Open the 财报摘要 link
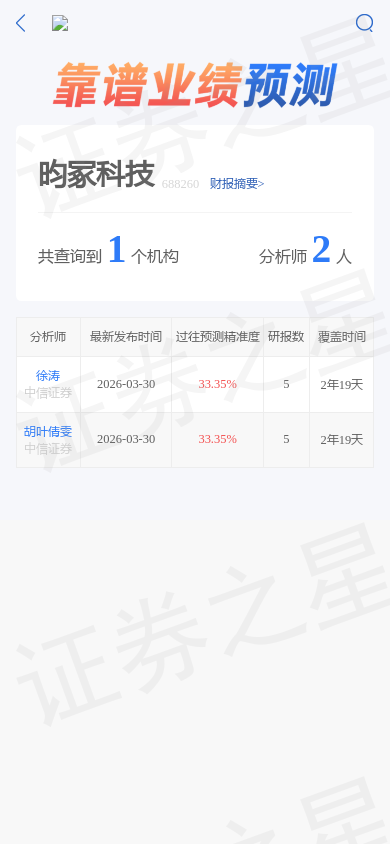The height and width of the screenshot is (844, 390). (237, 184)
